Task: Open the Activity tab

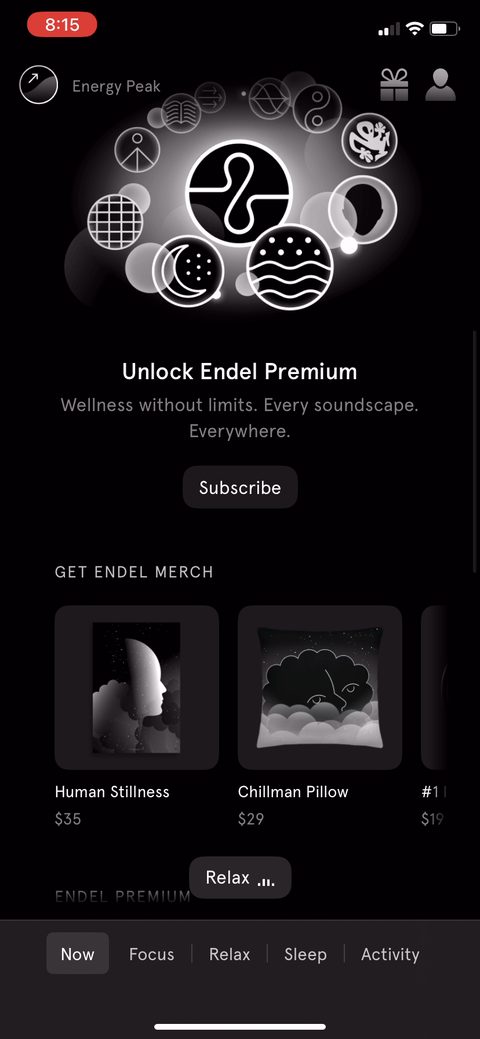Action: [390, 954]
